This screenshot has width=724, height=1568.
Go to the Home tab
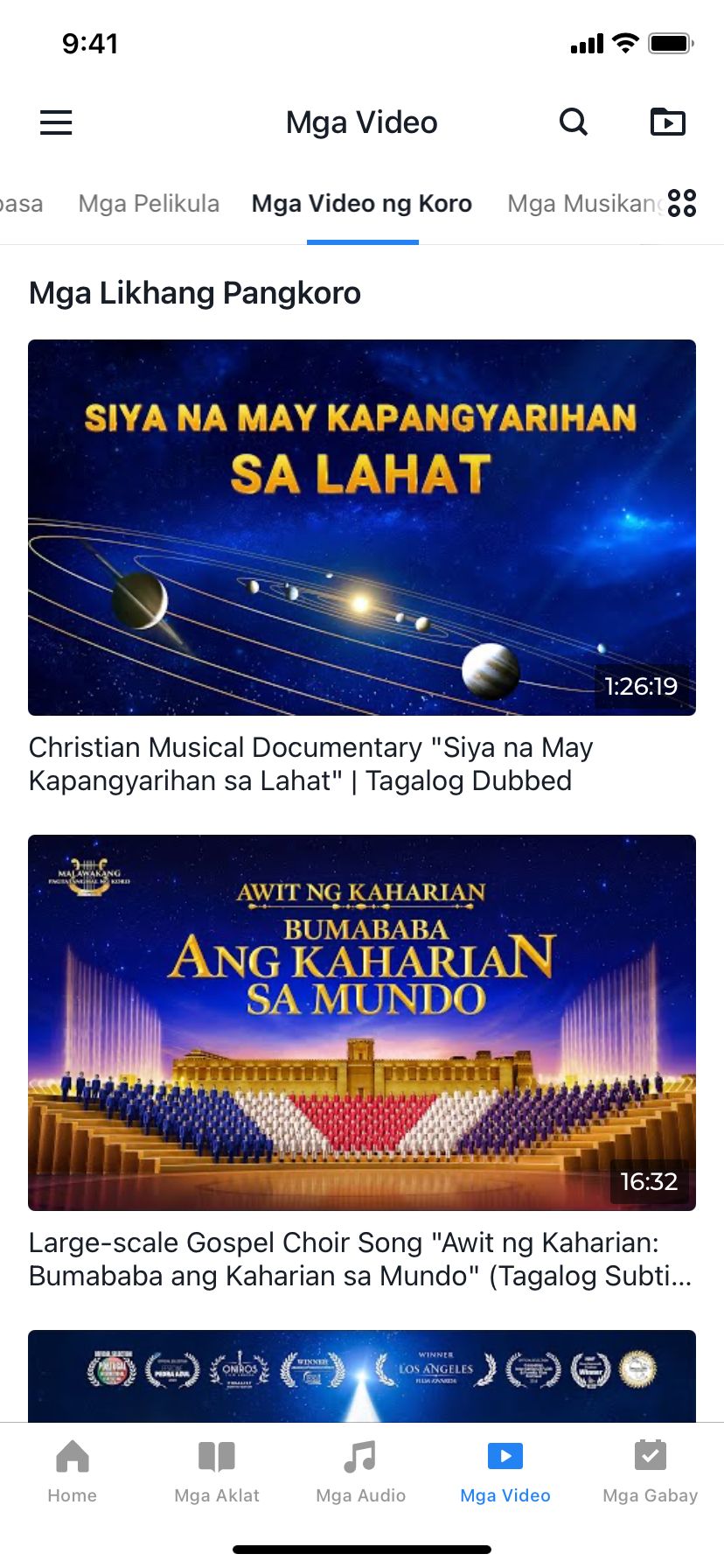(73, 1472)
